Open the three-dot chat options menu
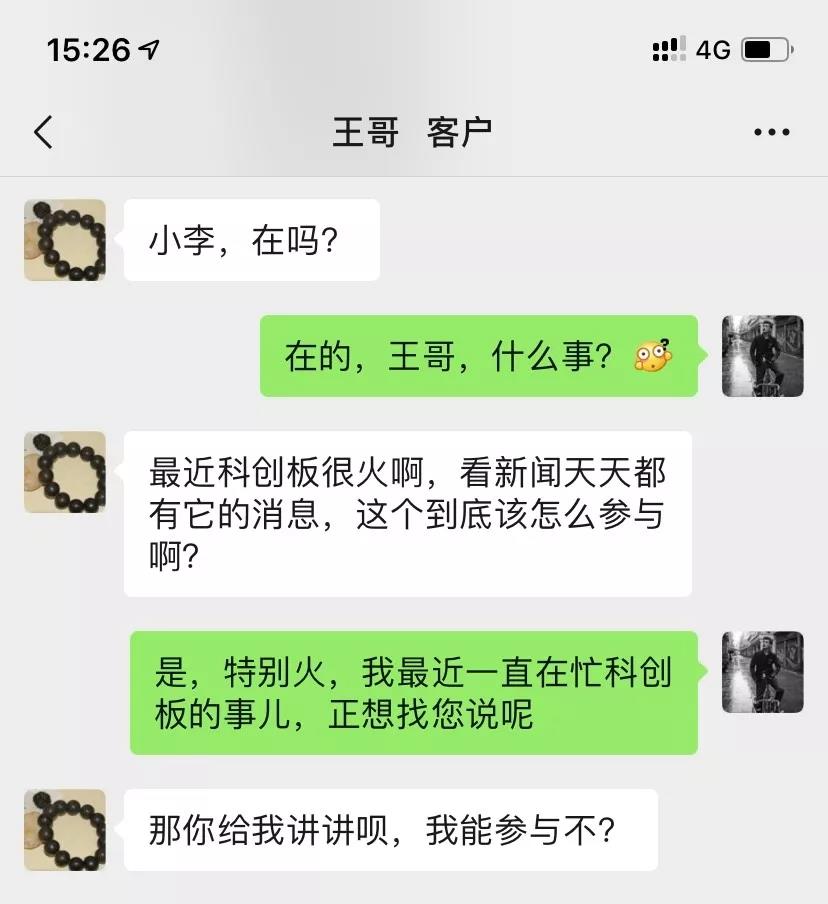This screenshot has width=828, height=904. (771, 132)
